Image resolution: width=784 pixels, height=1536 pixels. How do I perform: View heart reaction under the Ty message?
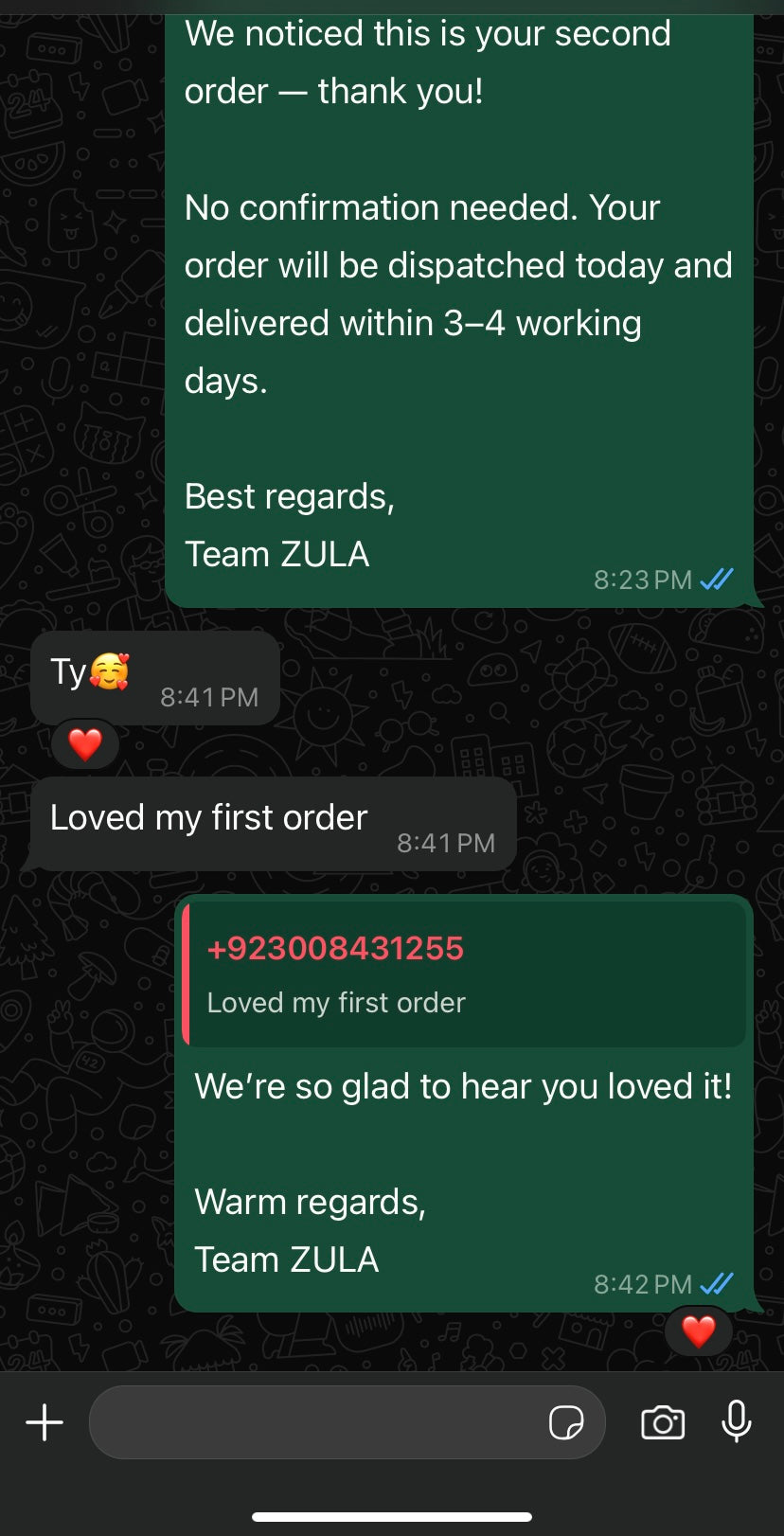(85, 744)
